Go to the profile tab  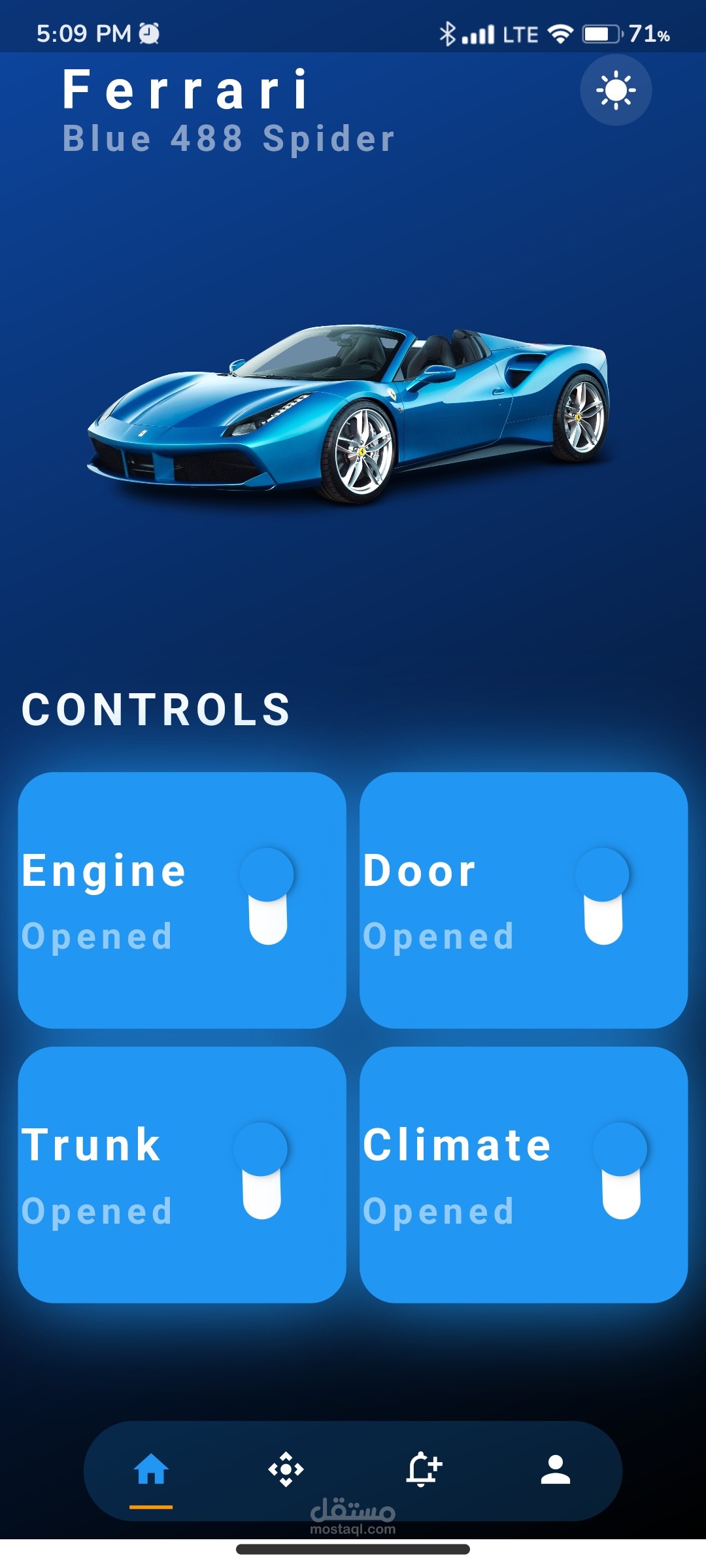(x=556, y=1470)
